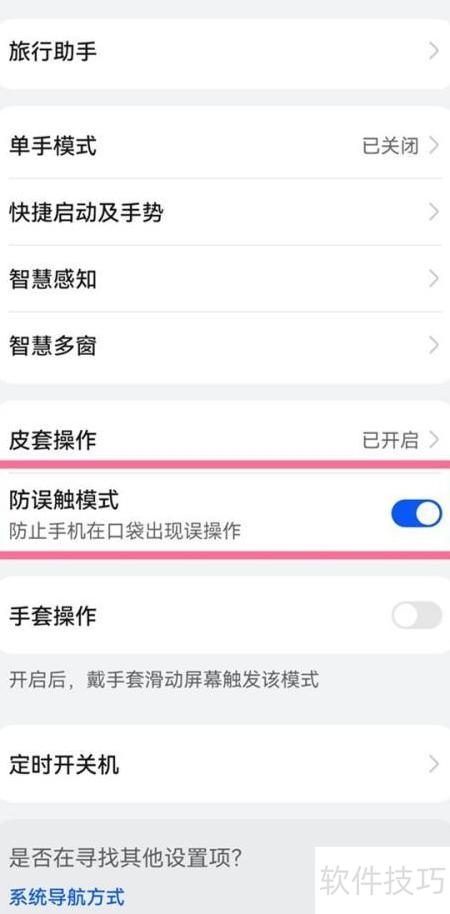The width and height of the screenshot is (450, 914).
Task: Open 单手模式 settings
Action: pyautogui.click(x=225, y=145)
